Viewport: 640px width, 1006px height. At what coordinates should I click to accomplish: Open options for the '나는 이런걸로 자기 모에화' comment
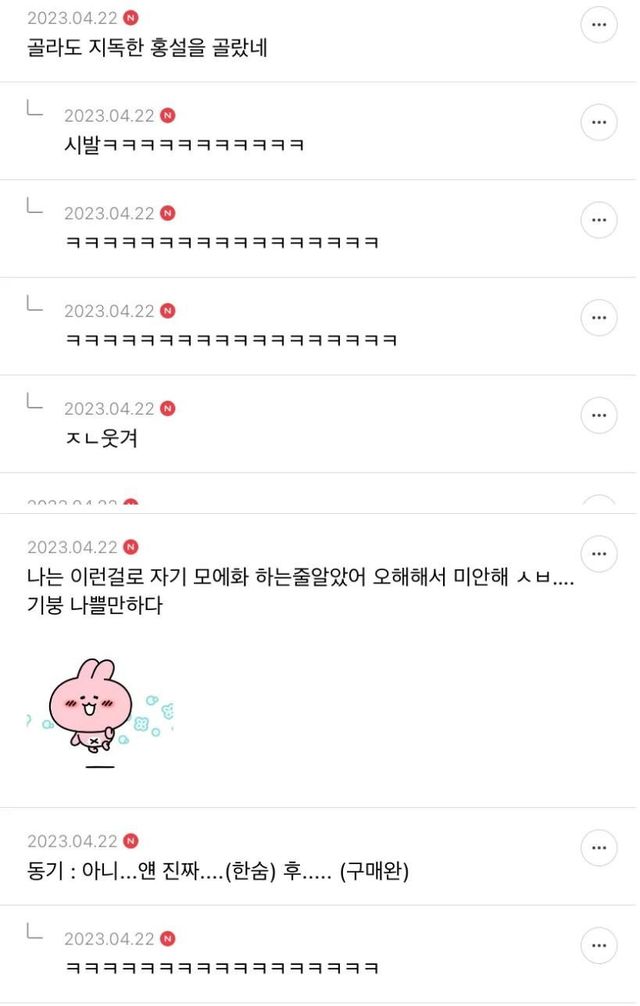coord(599,553)
